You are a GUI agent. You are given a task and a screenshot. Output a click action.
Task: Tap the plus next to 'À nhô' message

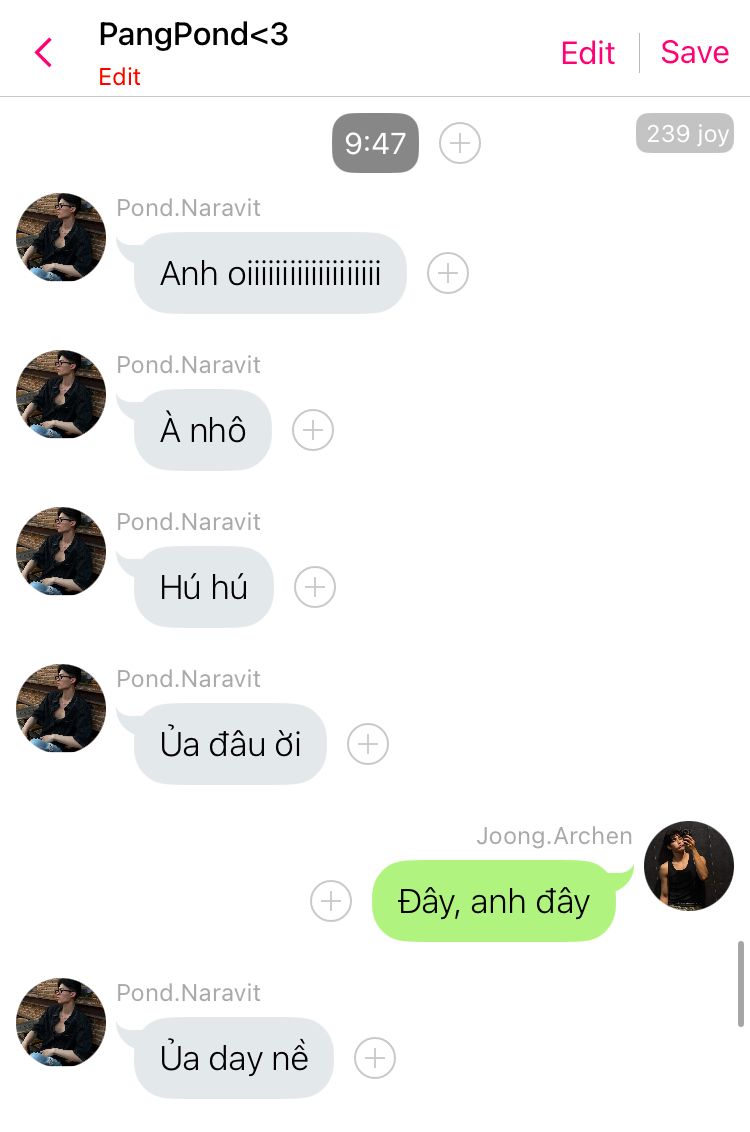(313, 430)
